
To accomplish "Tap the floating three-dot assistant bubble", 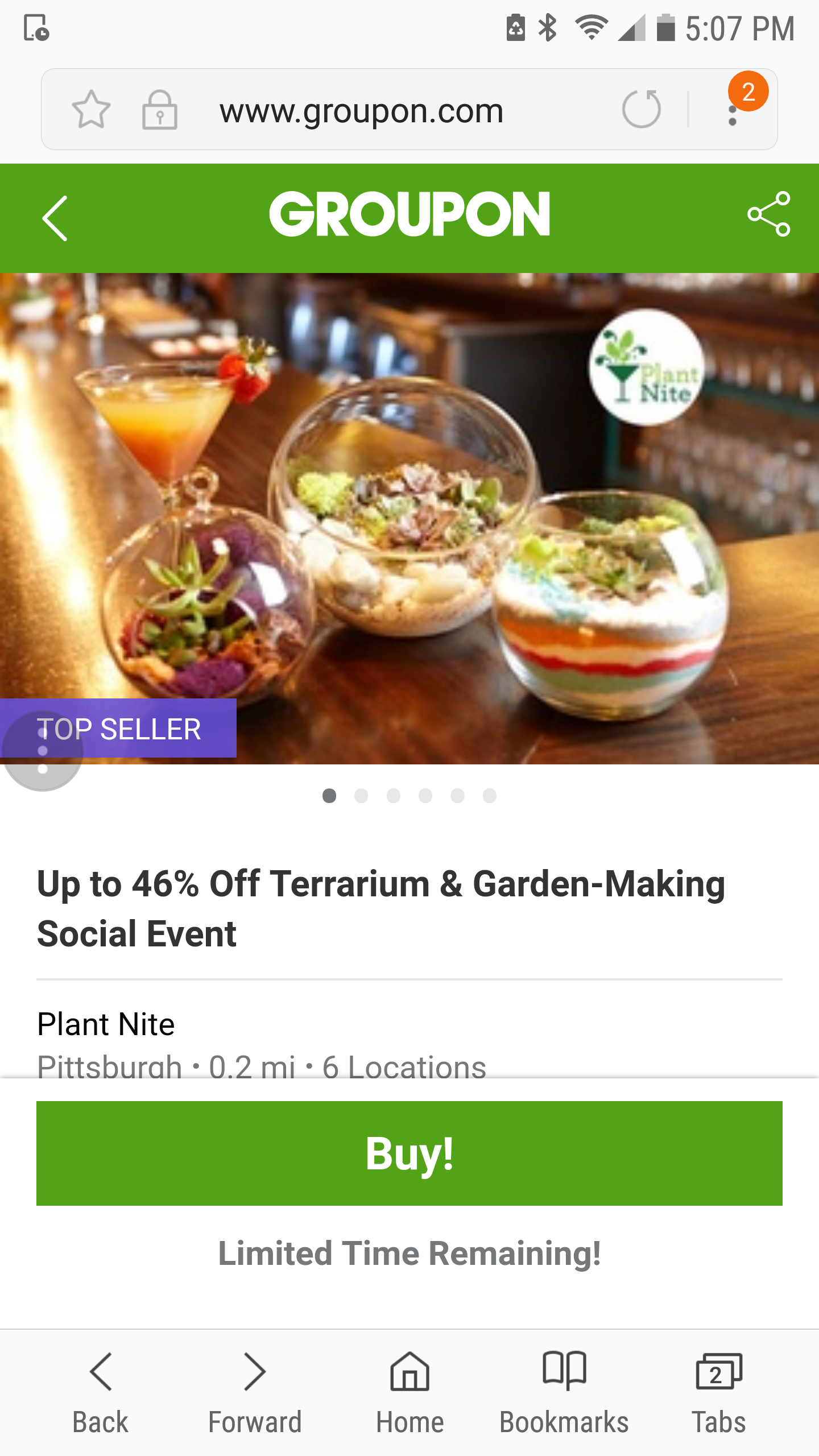I will 43,751.
